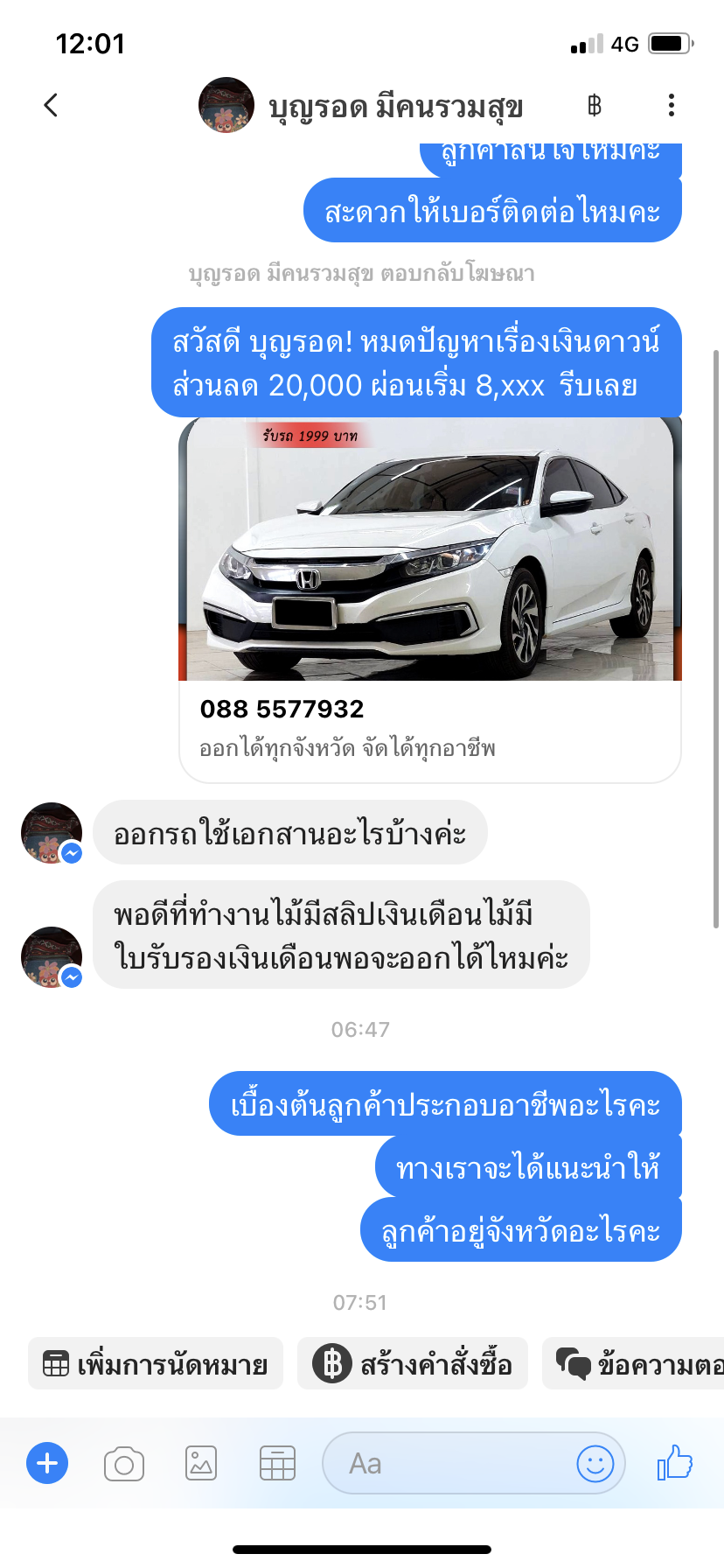Viewport: 724px width, 1568px height.
Task: Open the baht payment icon in header
Action: click(595, 105)
